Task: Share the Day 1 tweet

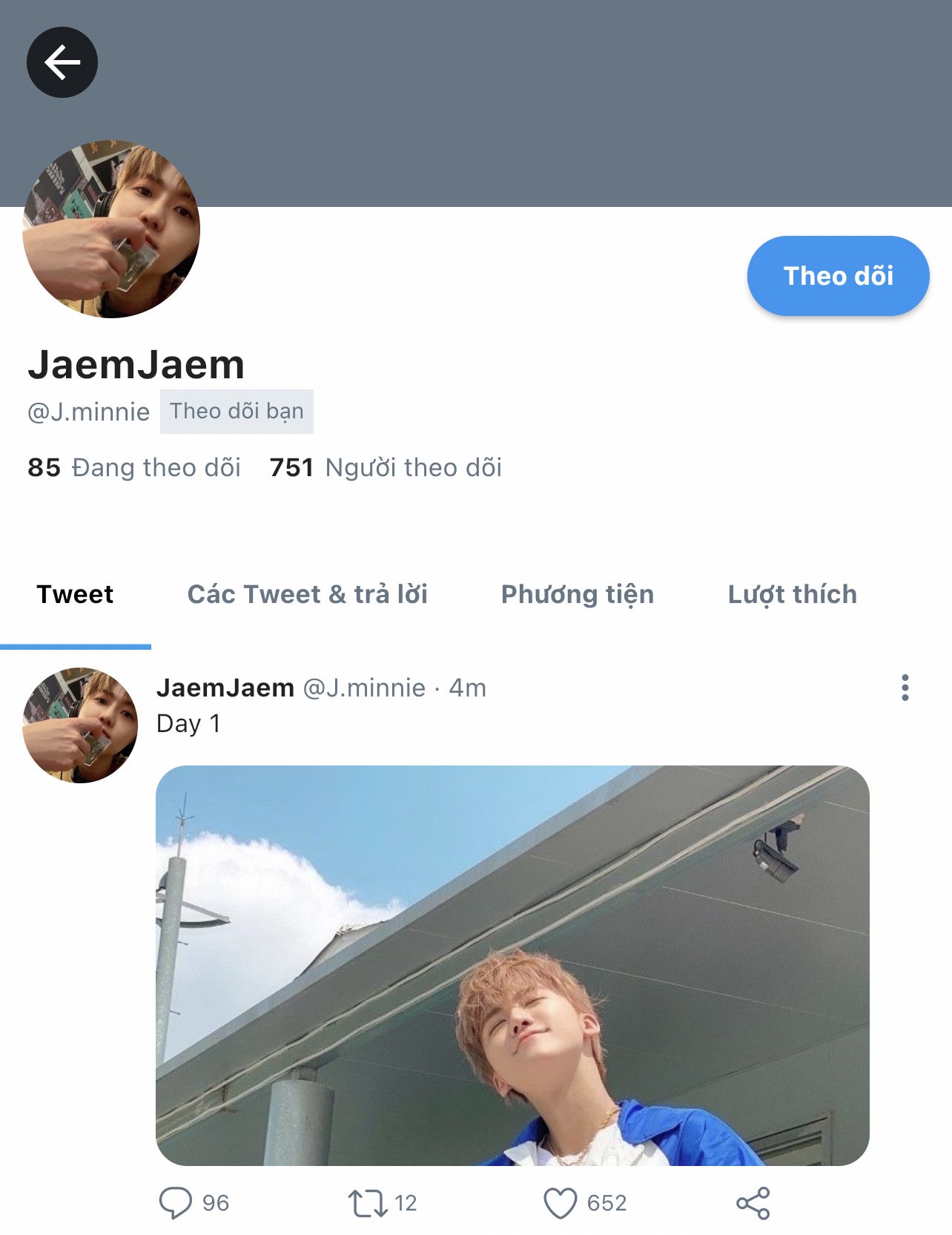Action: pyautogui.click(x=753, y=1202)
